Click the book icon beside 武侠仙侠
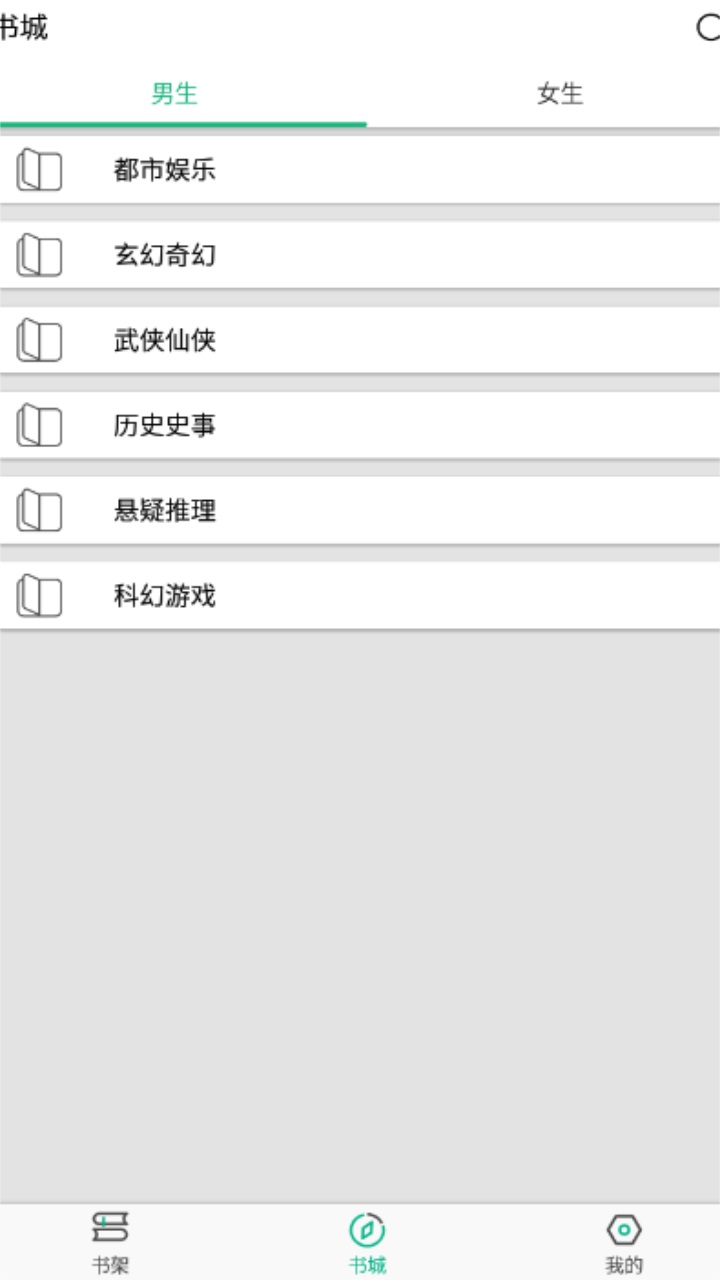Screen dimensions: 720x1280 pyautogui.click(x=38, y=340)
